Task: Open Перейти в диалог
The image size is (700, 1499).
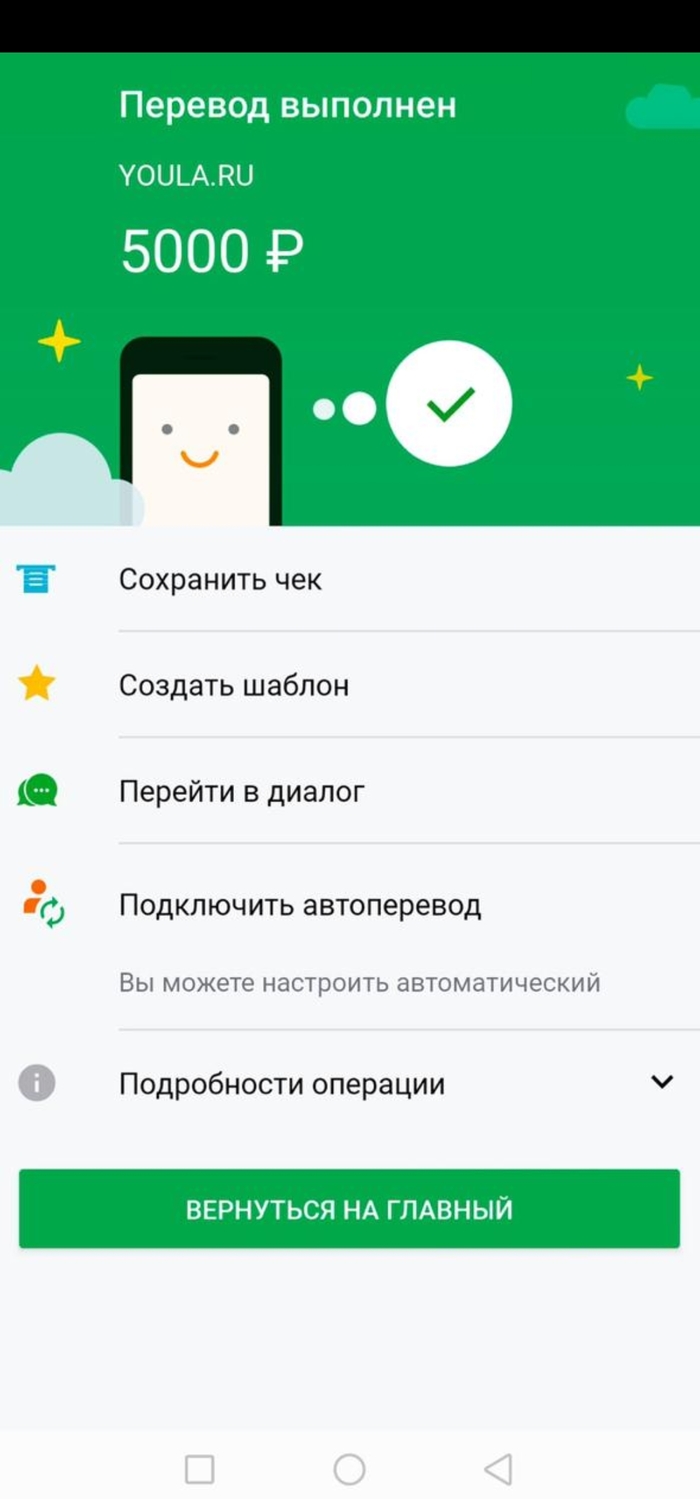Action: coord(241,791)
